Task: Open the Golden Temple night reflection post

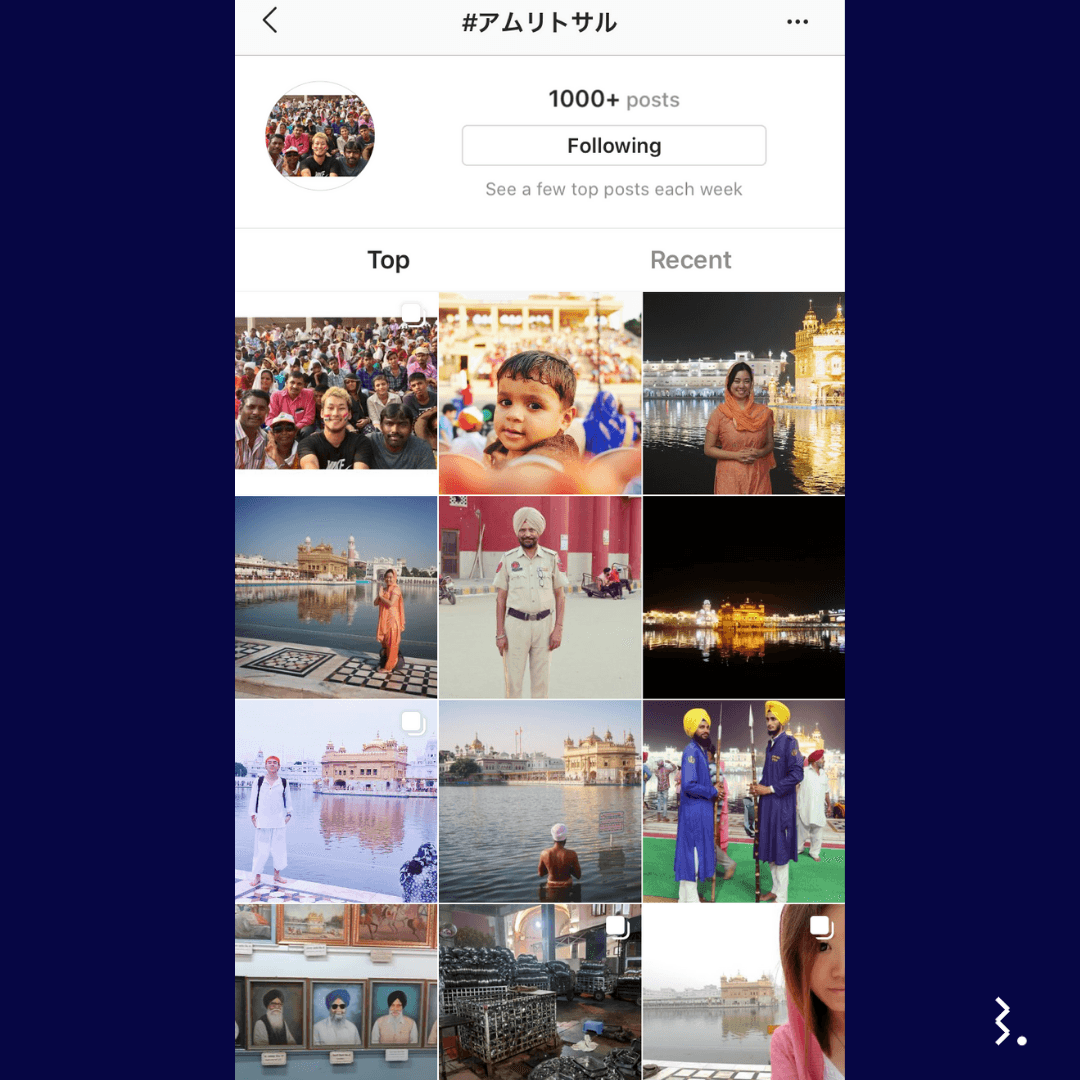Action: pyautogui.click(x=744, y=597)
